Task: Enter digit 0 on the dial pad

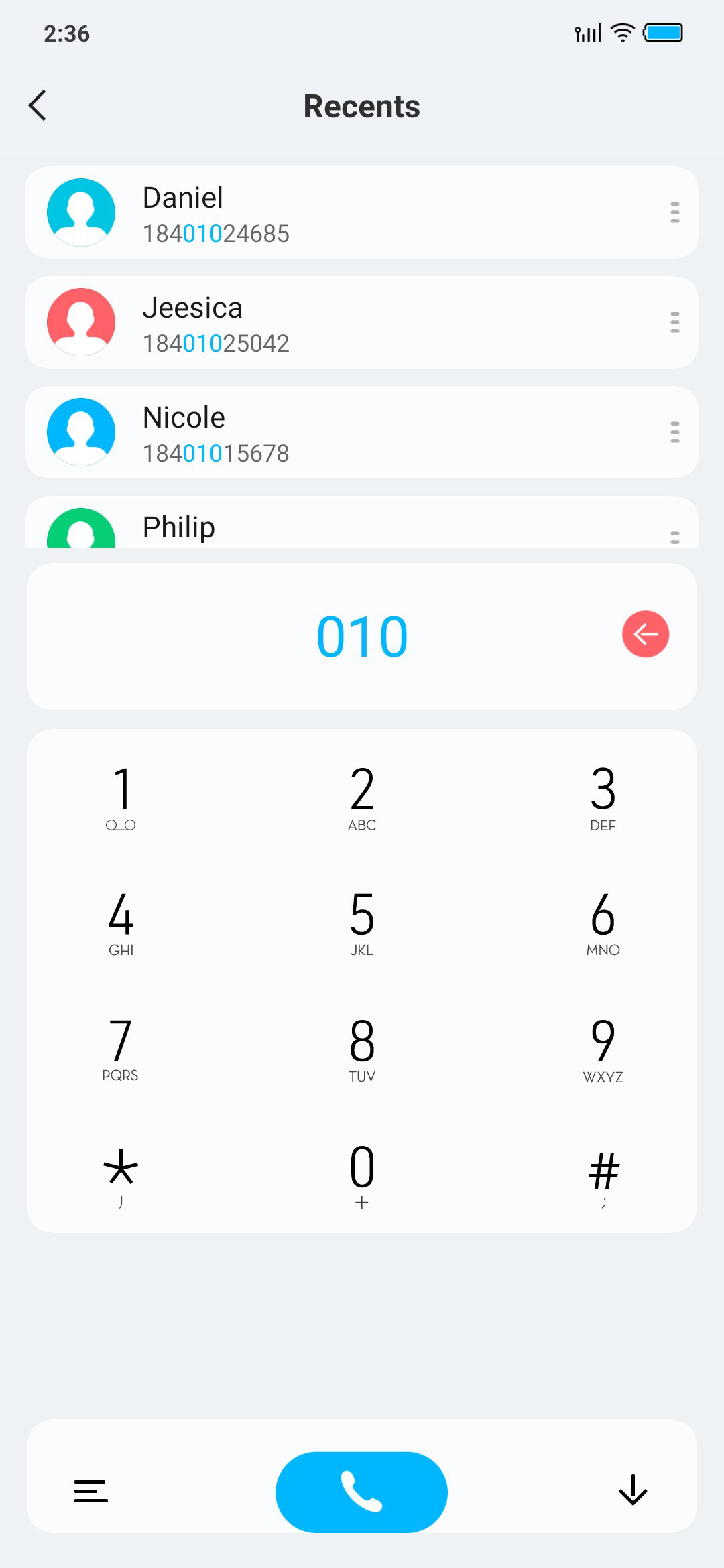Action: coord(362,1175)
